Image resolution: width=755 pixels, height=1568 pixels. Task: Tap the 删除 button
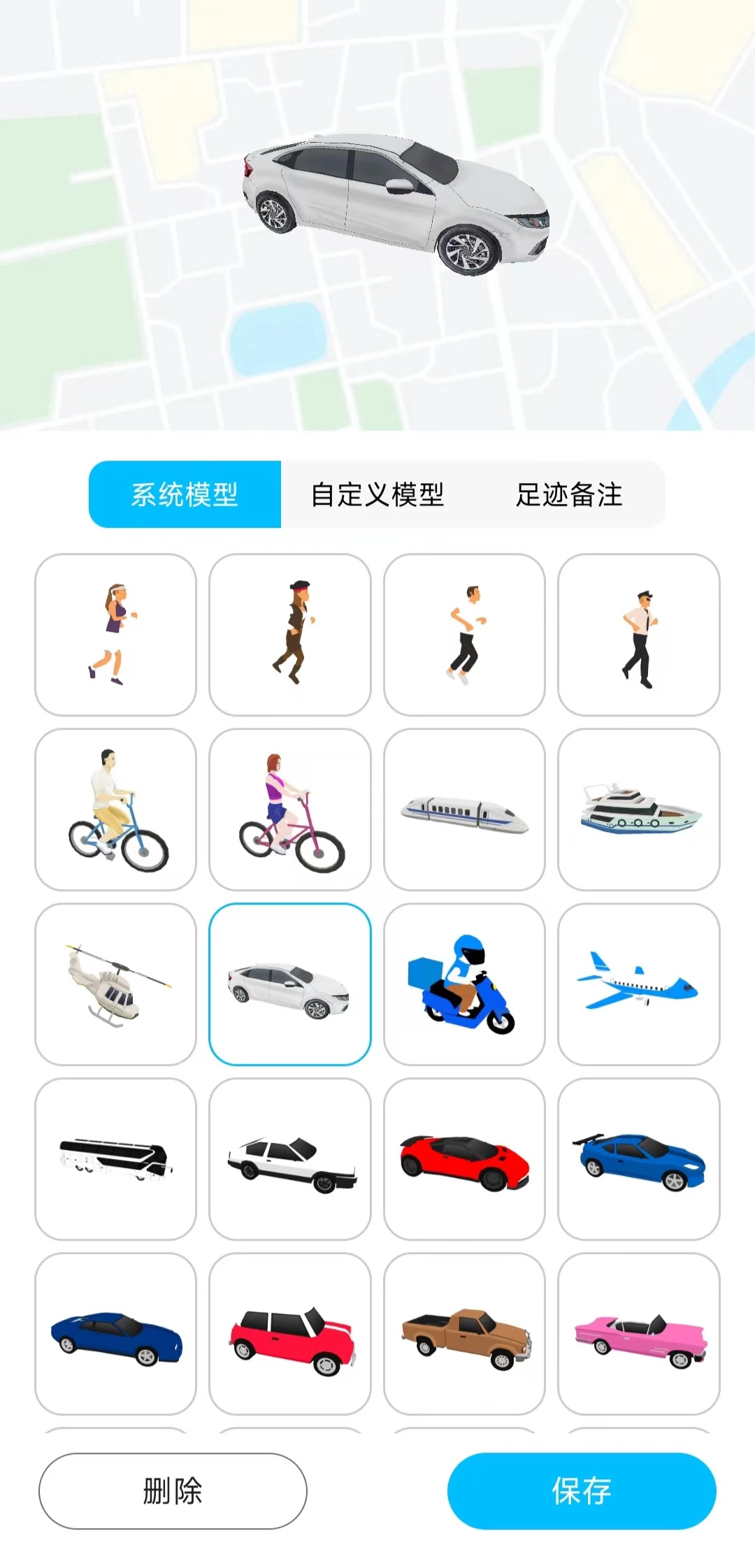click(173, 1490)
